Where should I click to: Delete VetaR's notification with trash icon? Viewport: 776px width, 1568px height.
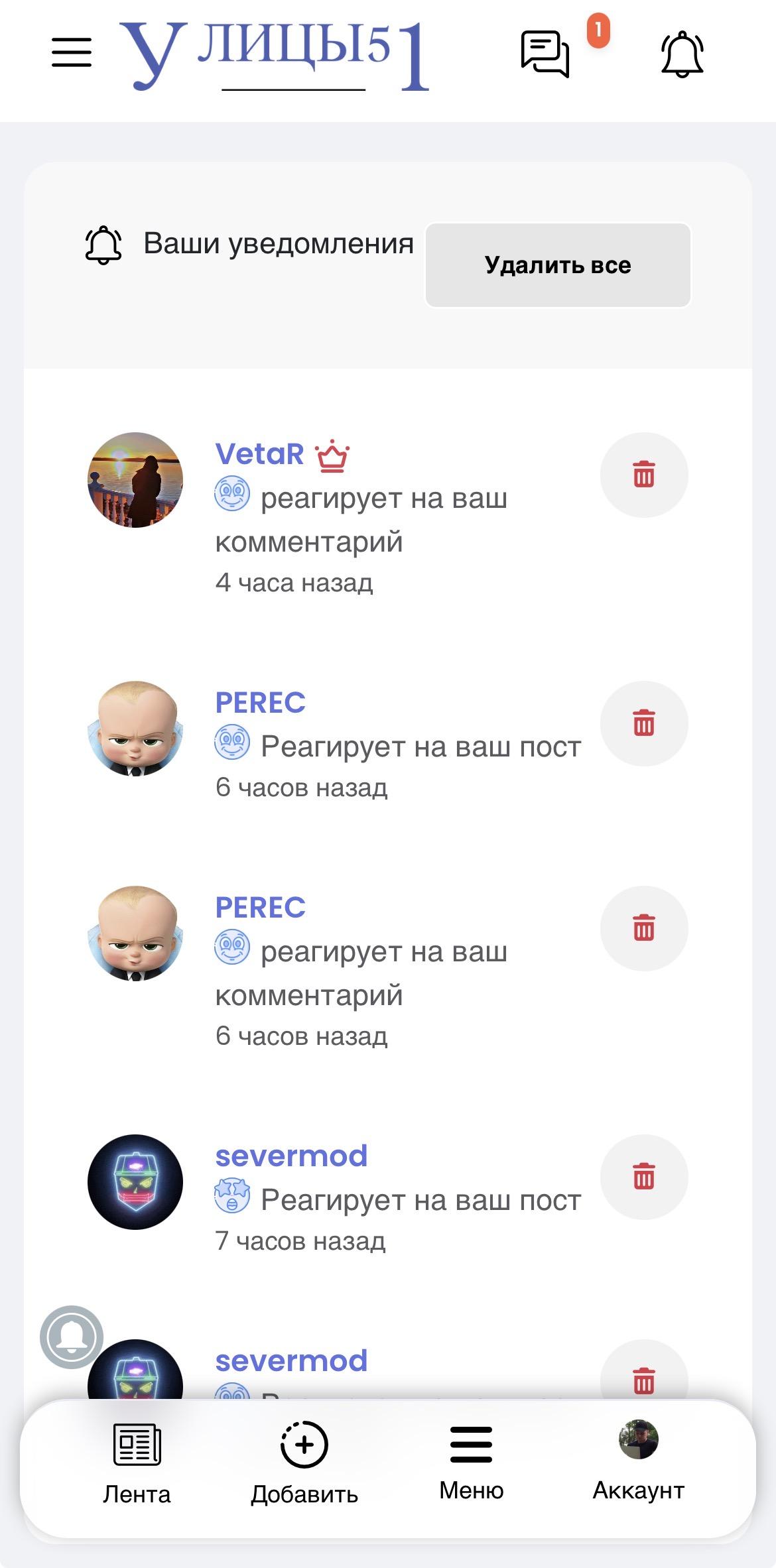coord(643,475)
